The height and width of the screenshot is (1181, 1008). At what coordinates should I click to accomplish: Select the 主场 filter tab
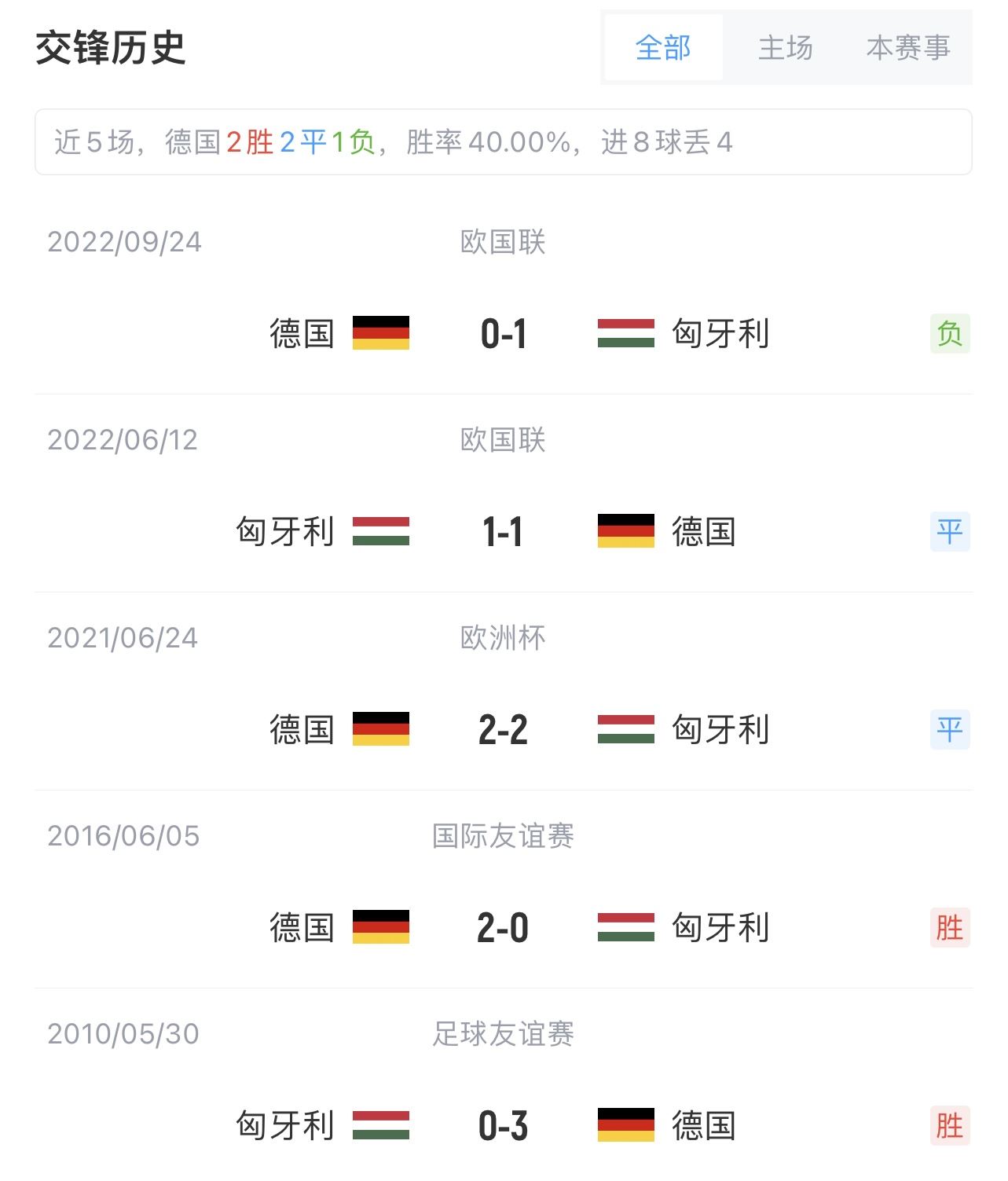pyautogui.click(x=785, y=48)
